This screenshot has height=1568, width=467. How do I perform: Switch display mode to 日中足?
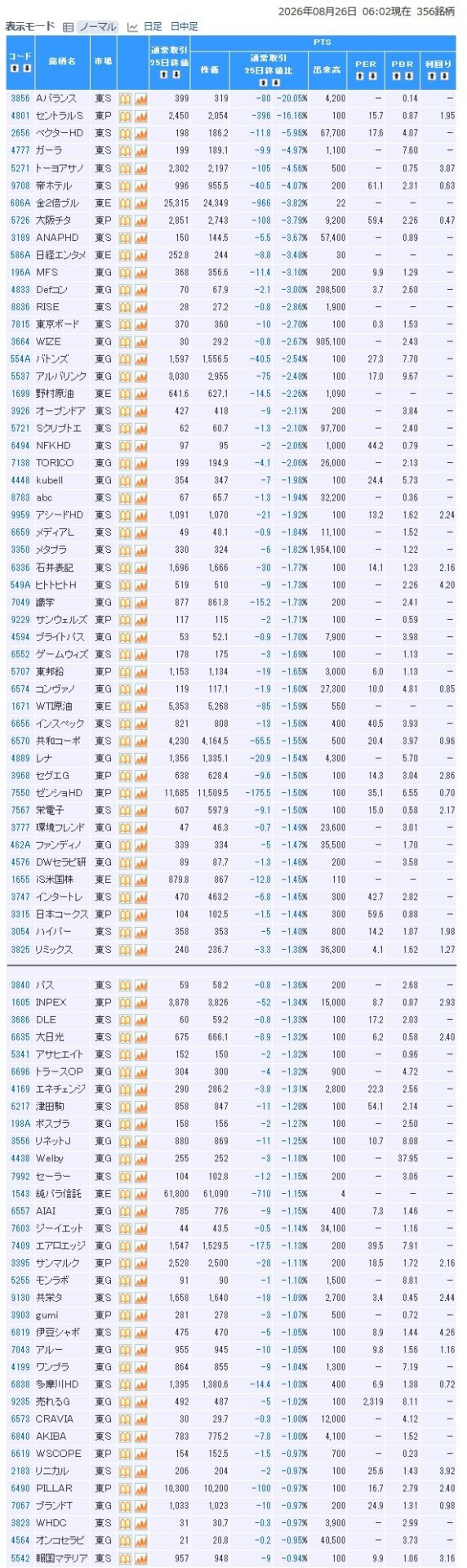(184, 26)
